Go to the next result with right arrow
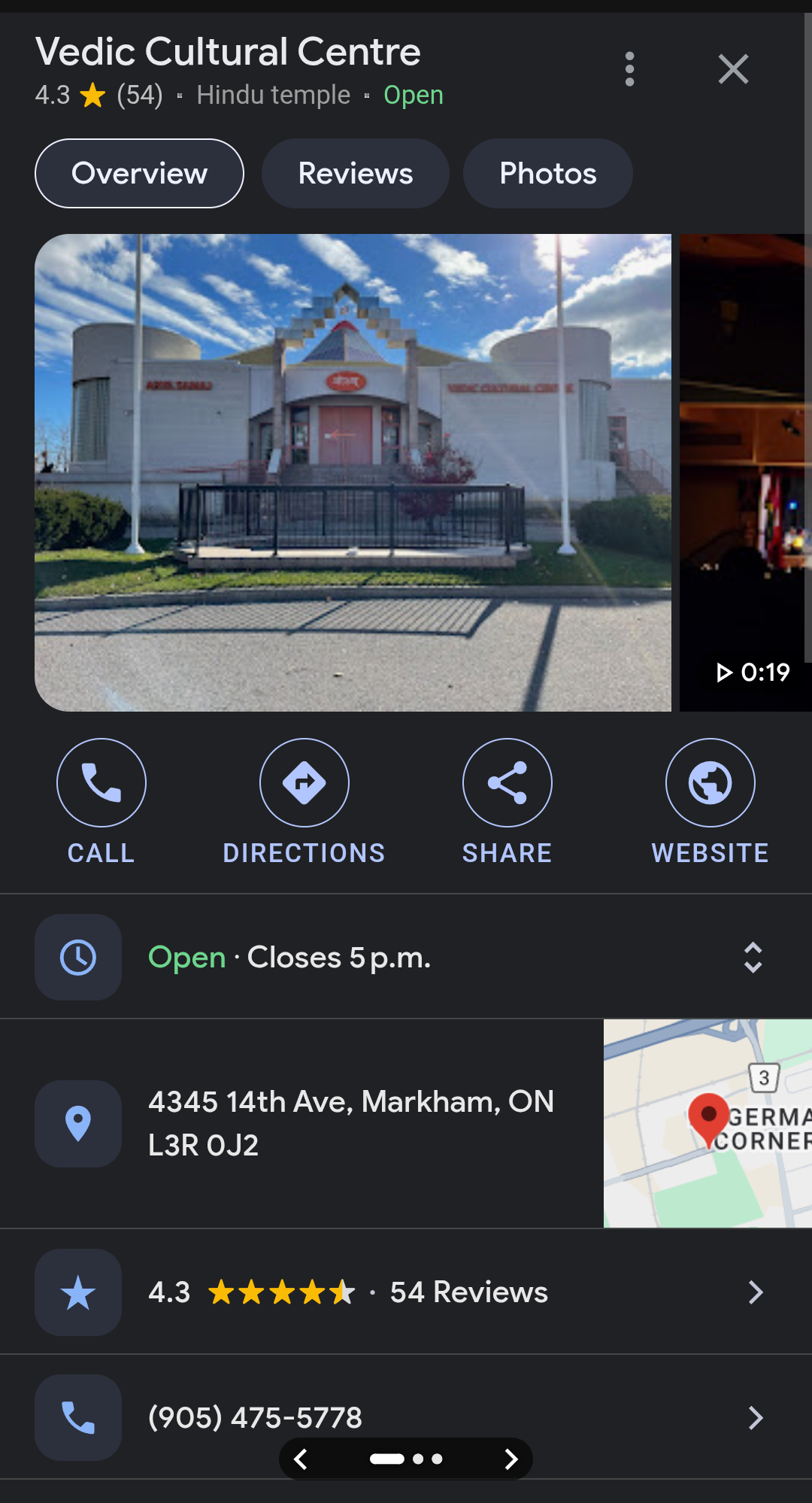Screen dimensions: 812x1503 [x=511, y=1459]
